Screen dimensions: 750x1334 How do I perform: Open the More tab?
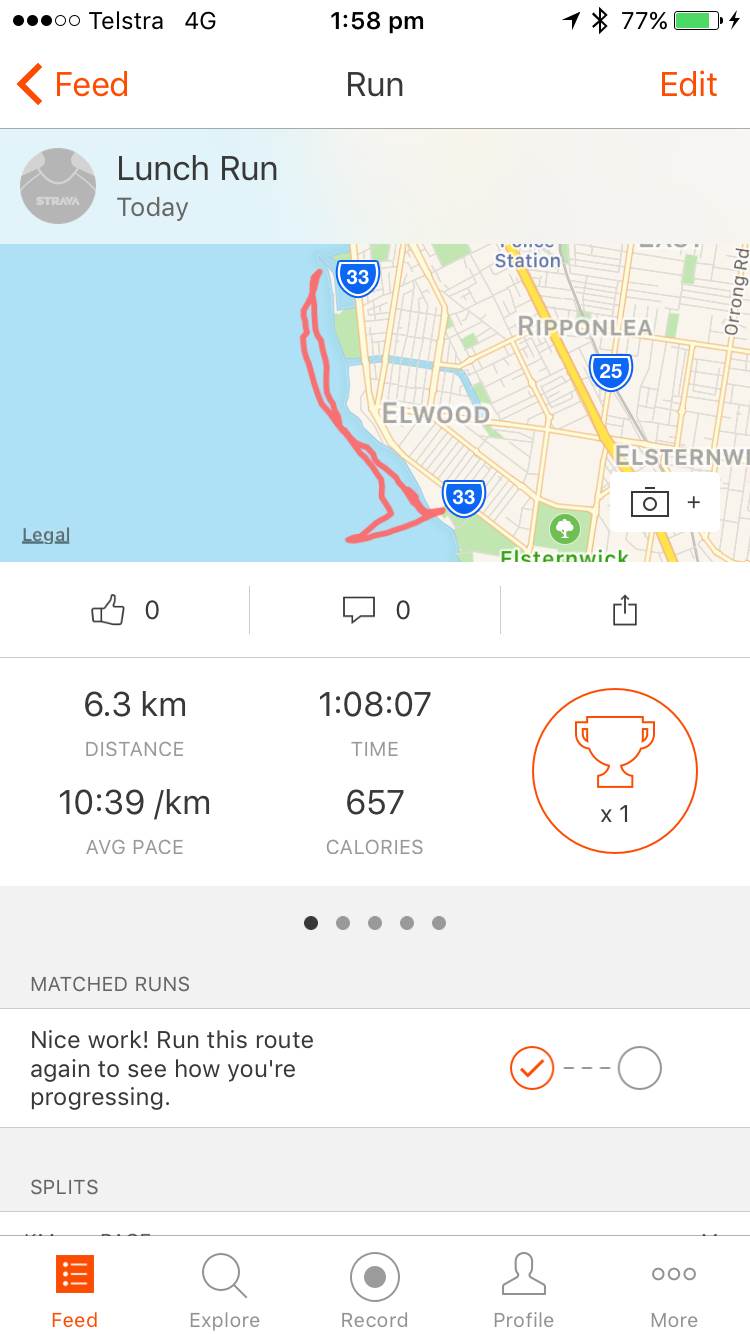coord(673,1291)
